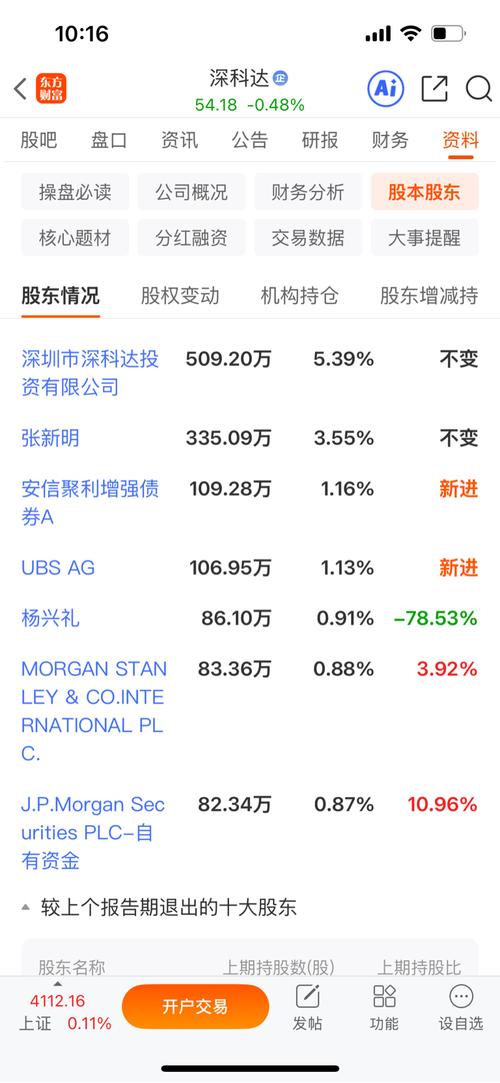Open shareholder 深圳市深科达投资有限公司
Screen dimensions: 500x1083
click(x=90, y=373)
